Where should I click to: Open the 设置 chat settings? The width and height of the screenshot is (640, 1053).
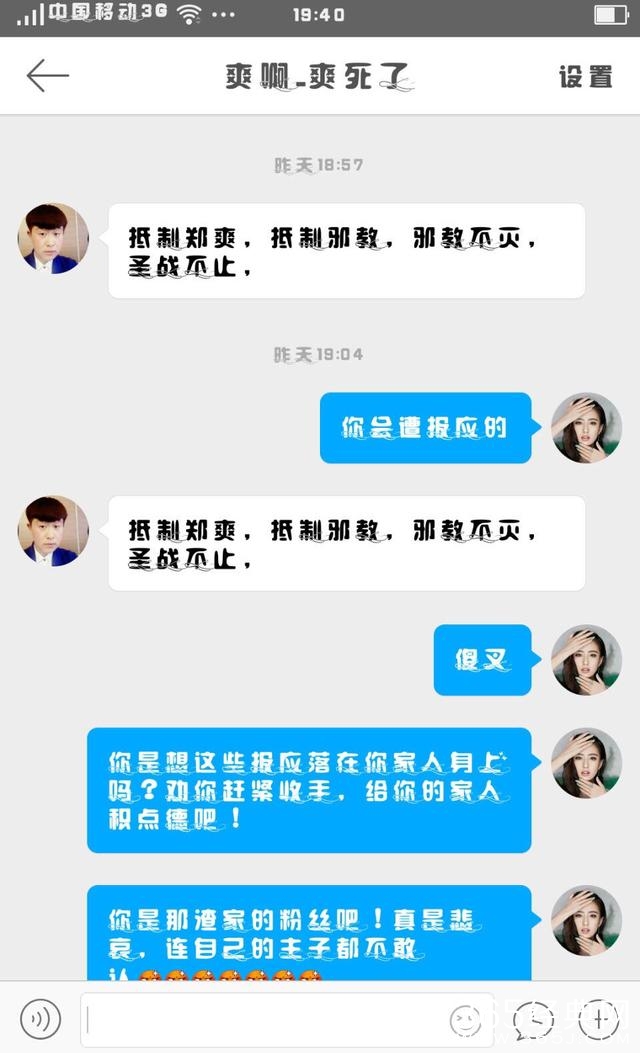point(585,76)
